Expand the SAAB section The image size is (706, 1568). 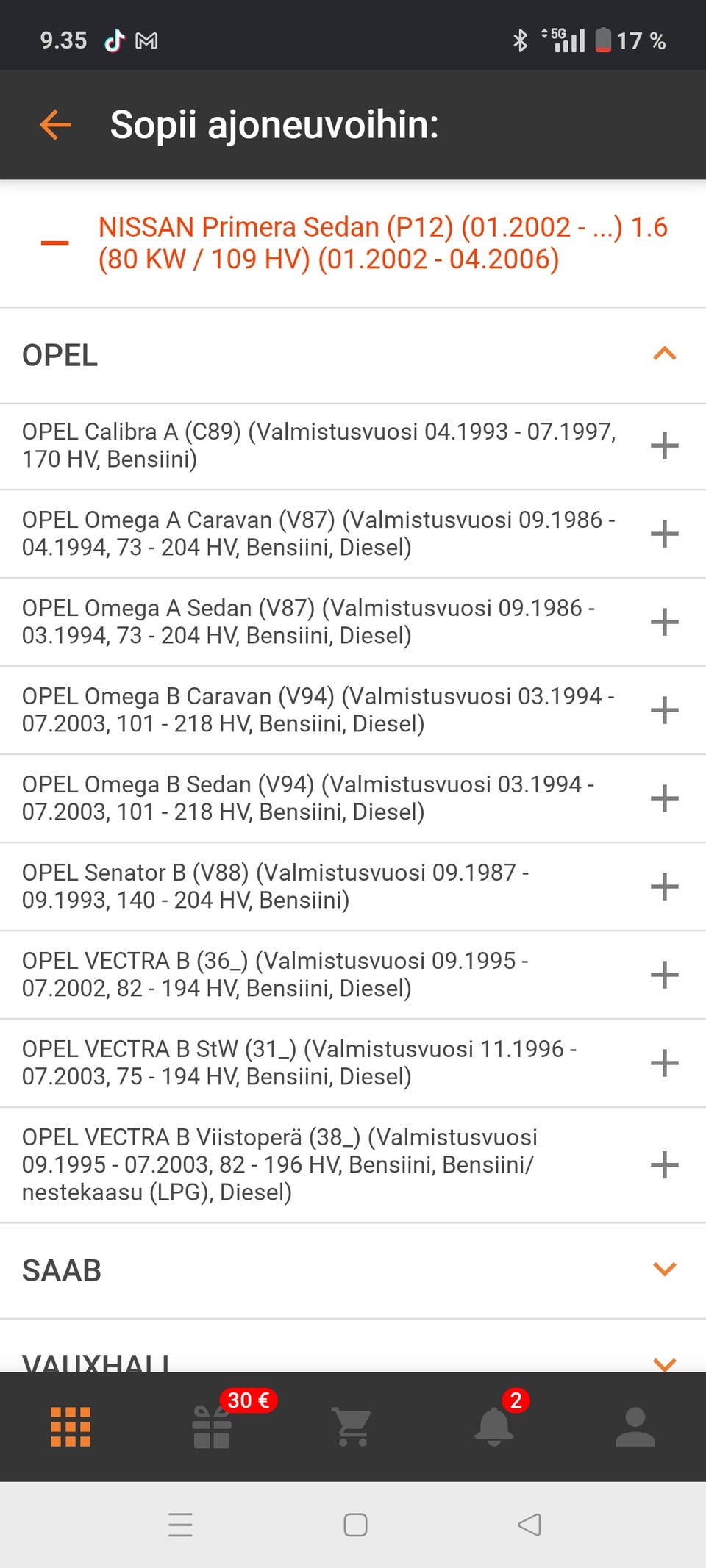click(664, 1270)
